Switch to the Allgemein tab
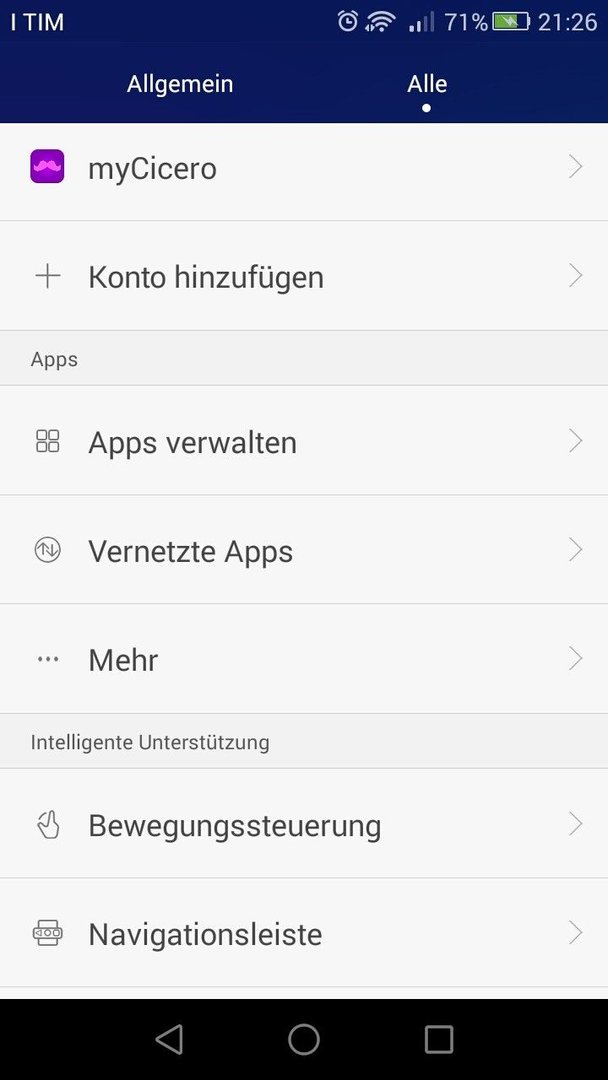This screenshot has height=1080, width=608. pos(180,84)
